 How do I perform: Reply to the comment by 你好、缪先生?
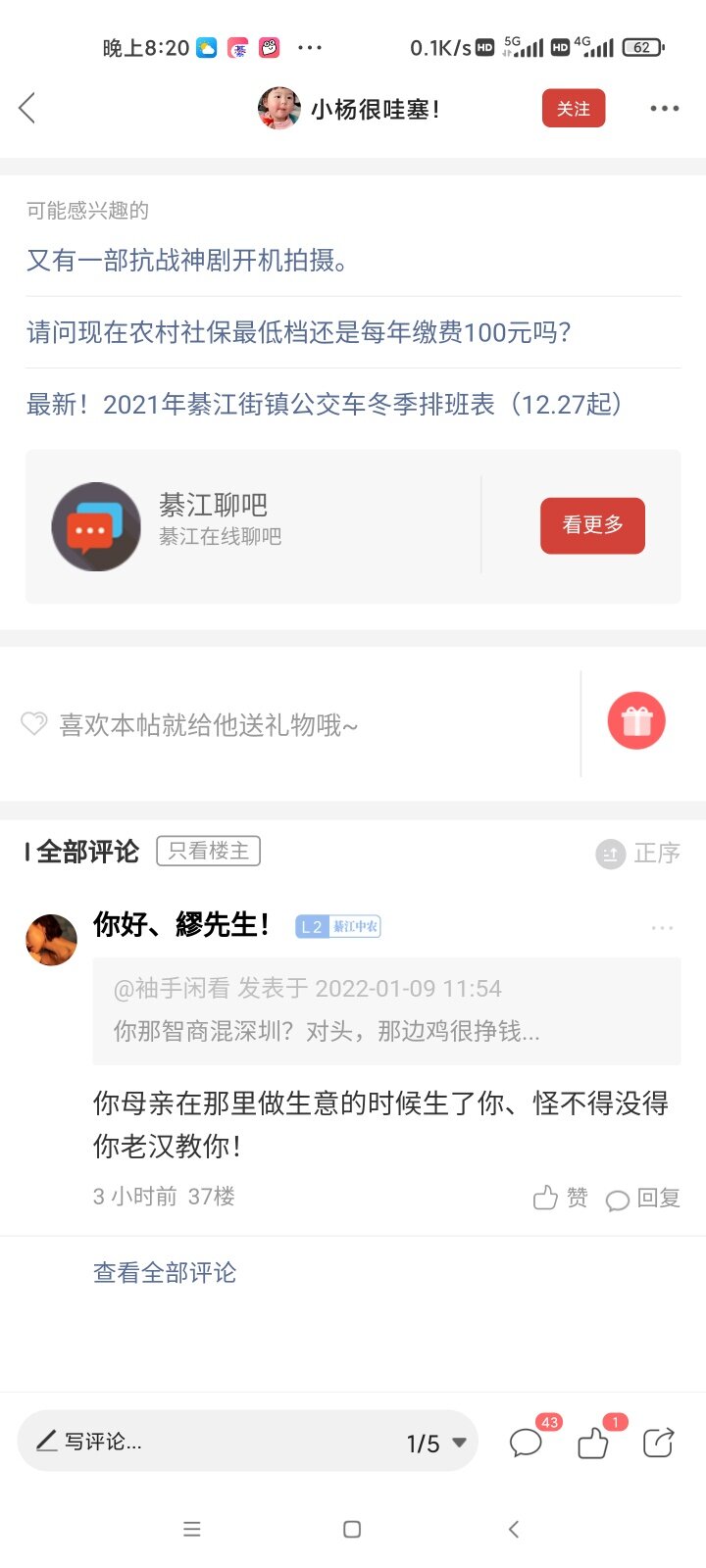tap(643, 1198)
